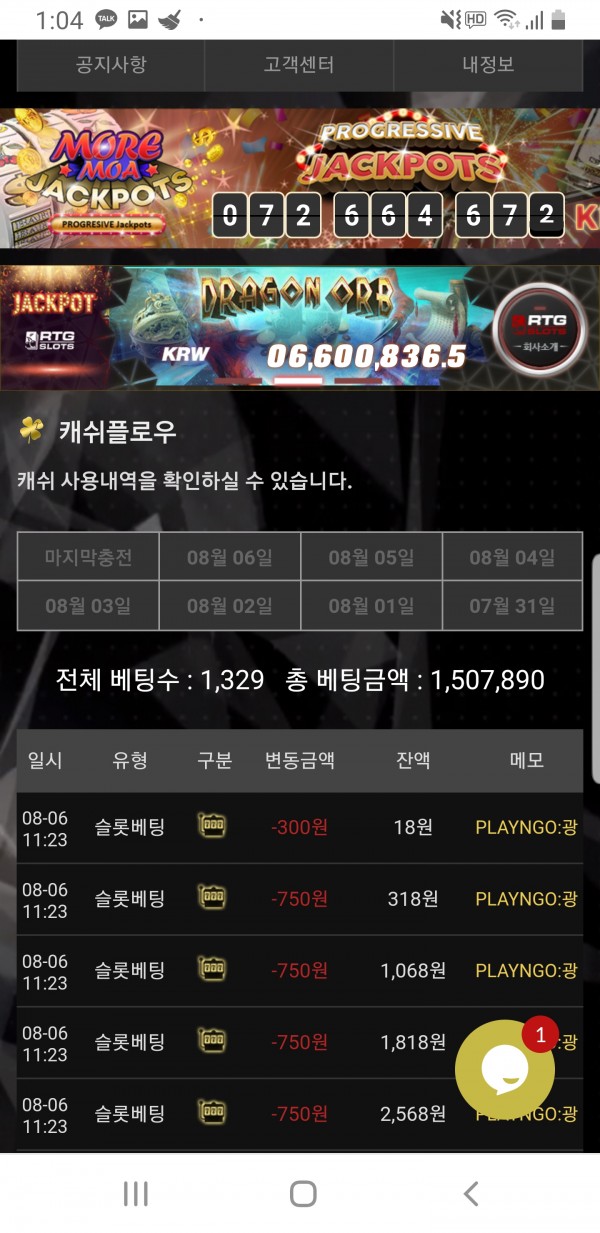Select the 08월 04일 date
Viewport: 600px width, 1233px height.
pyautogui.click(x=512, y=557)
